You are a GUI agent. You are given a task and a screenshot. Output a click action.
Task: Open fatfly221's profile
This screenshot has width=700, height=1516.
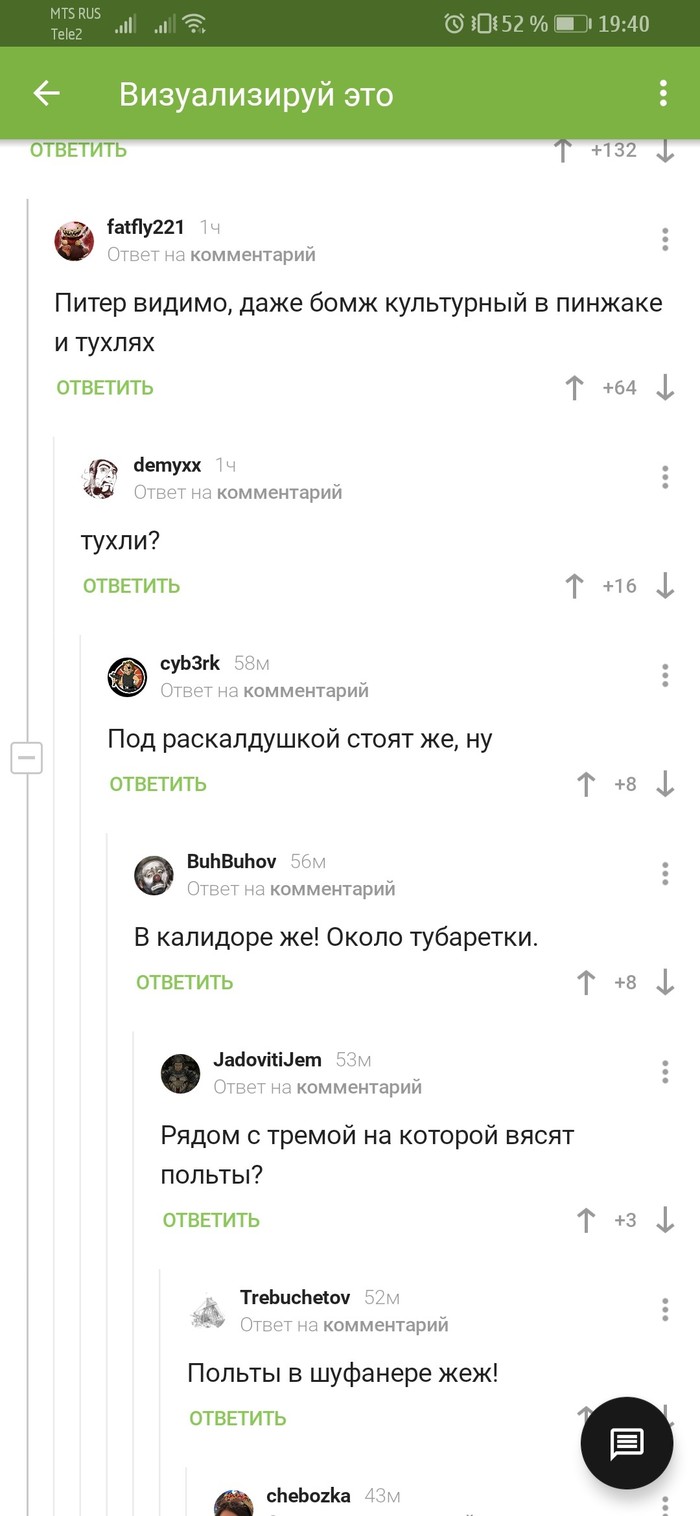(x=145, y=227)
